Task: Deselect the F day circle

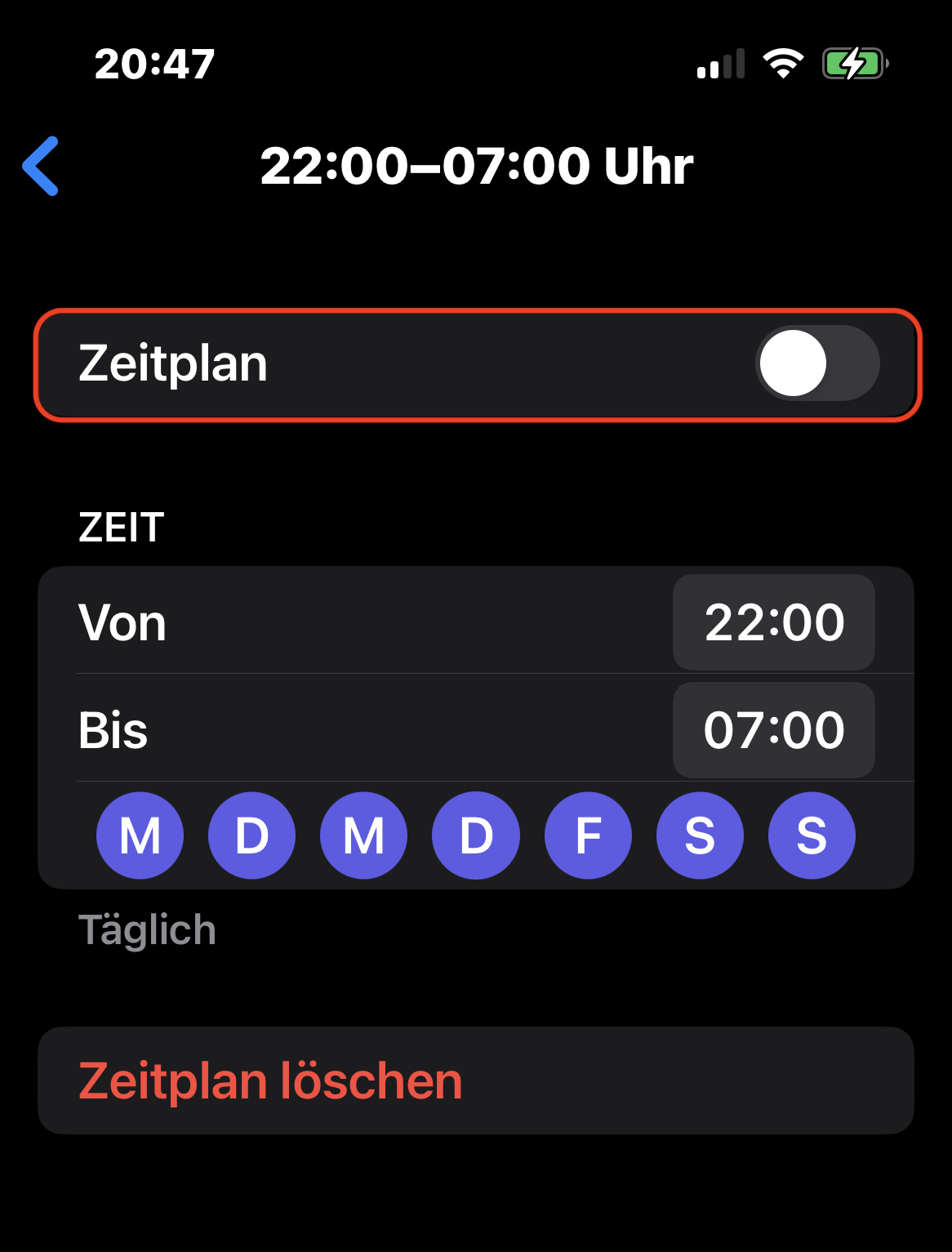Action: tap(588, 835)
